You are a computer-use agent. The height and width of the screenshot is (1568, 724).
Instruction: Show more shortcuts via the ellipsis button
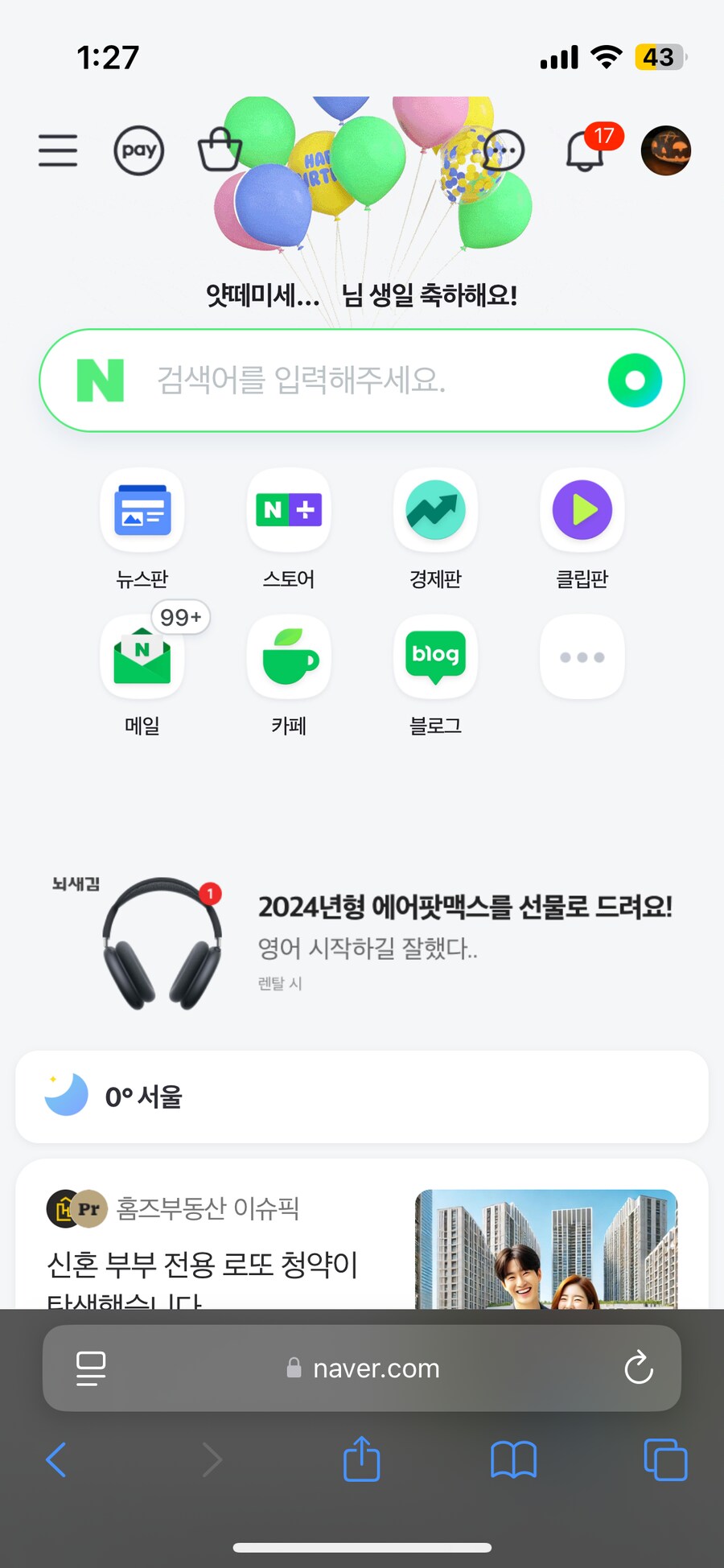(x=582, y=656)
